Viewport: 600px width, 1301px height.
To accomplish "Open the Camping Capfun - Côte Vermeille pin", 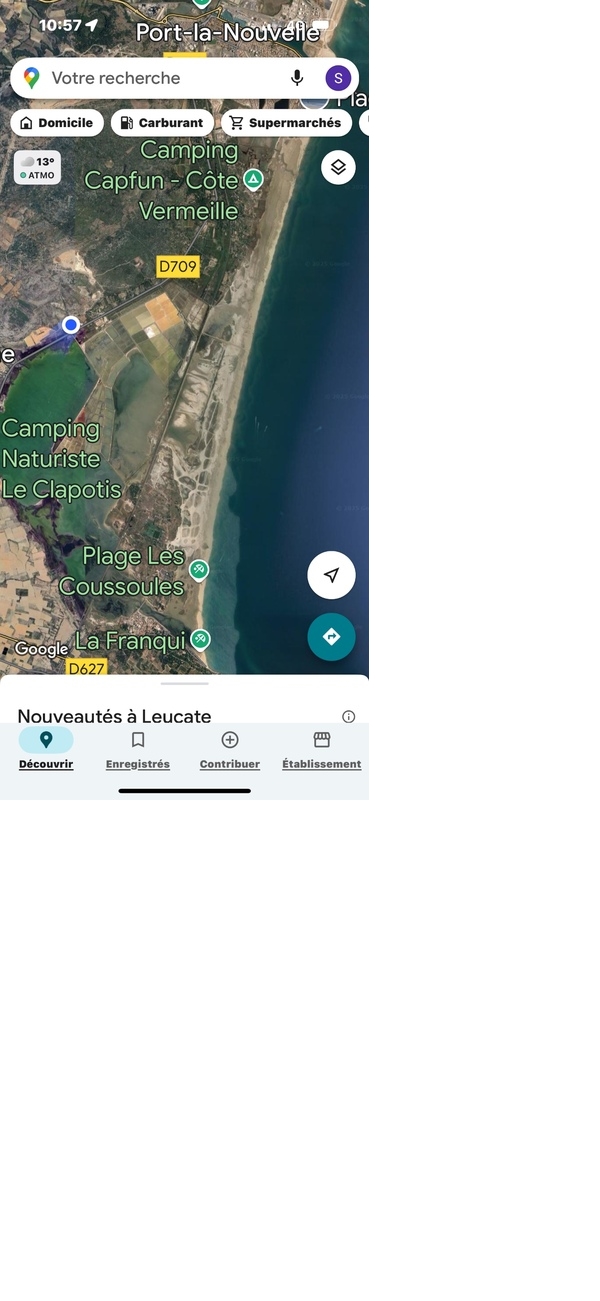I will (254, 180).
